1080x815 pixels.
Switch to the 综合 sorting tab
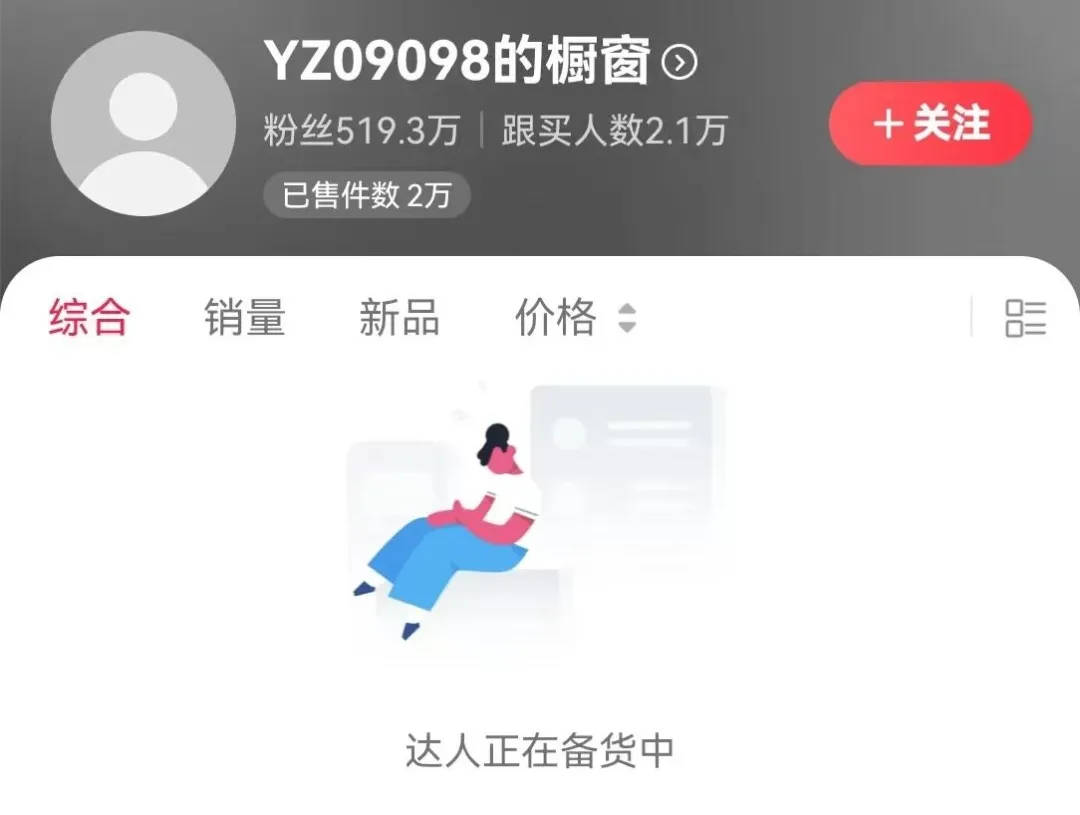point(90,318)
